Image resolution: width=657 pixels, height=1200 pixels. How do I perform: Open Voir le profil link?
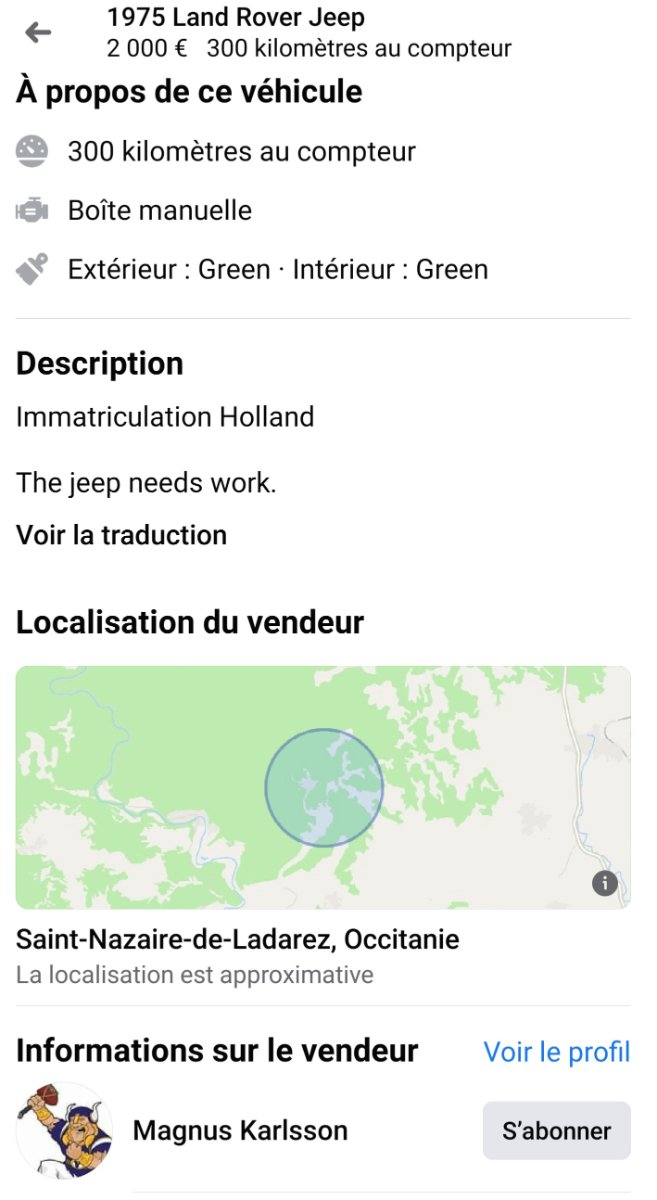pos(556,1052)
